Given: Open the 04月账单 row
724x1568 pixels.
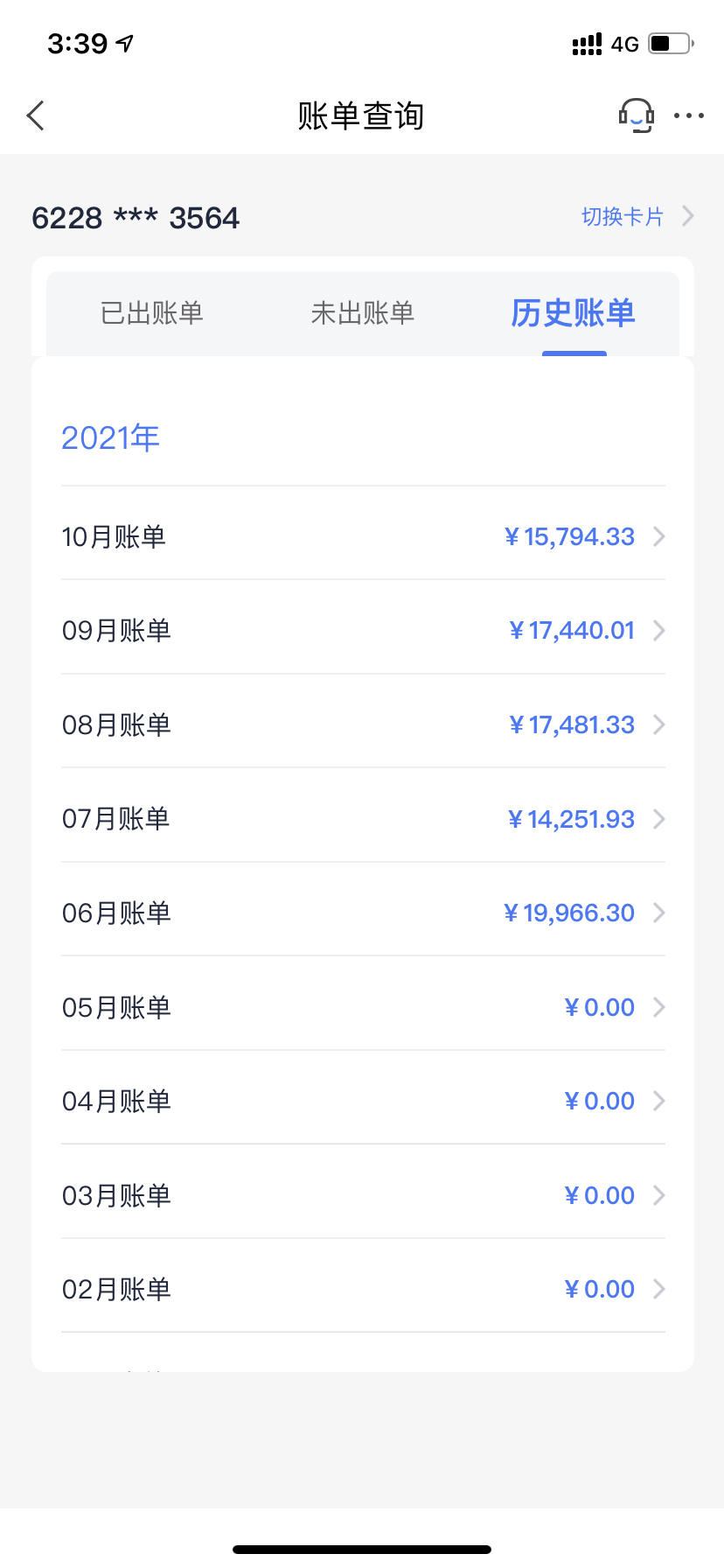Looking at the screenshot, I should (363, 1102).
